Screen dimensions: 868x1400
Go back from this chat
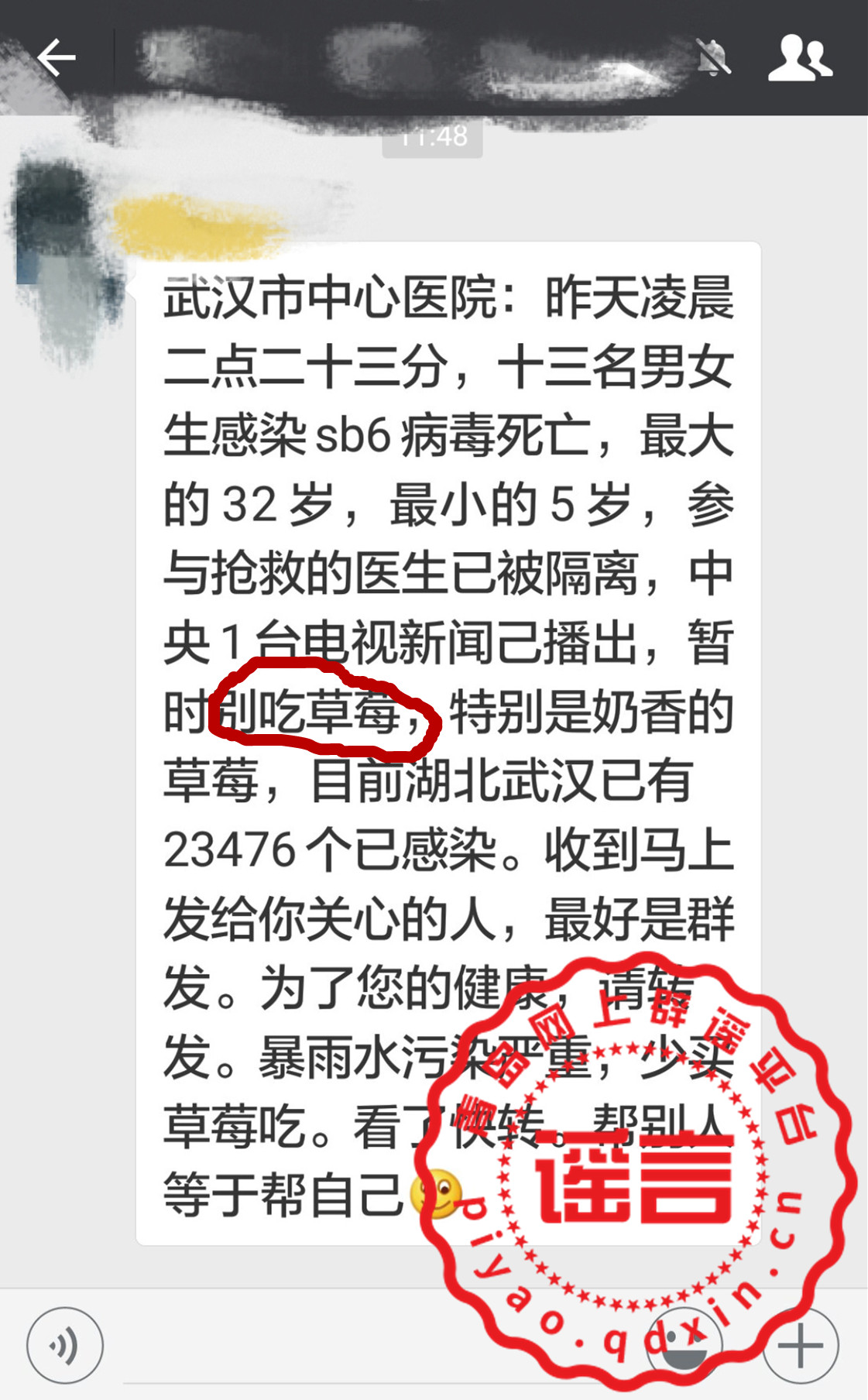pos(57,58)
